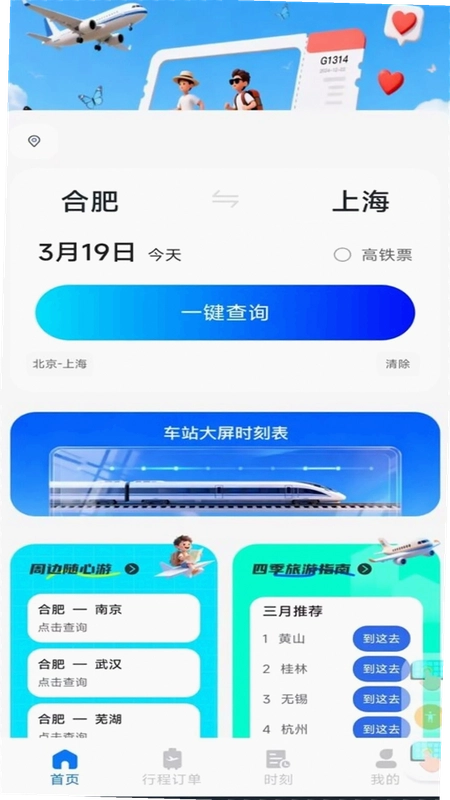Switch to the 我的 tab

coord(385,766)
